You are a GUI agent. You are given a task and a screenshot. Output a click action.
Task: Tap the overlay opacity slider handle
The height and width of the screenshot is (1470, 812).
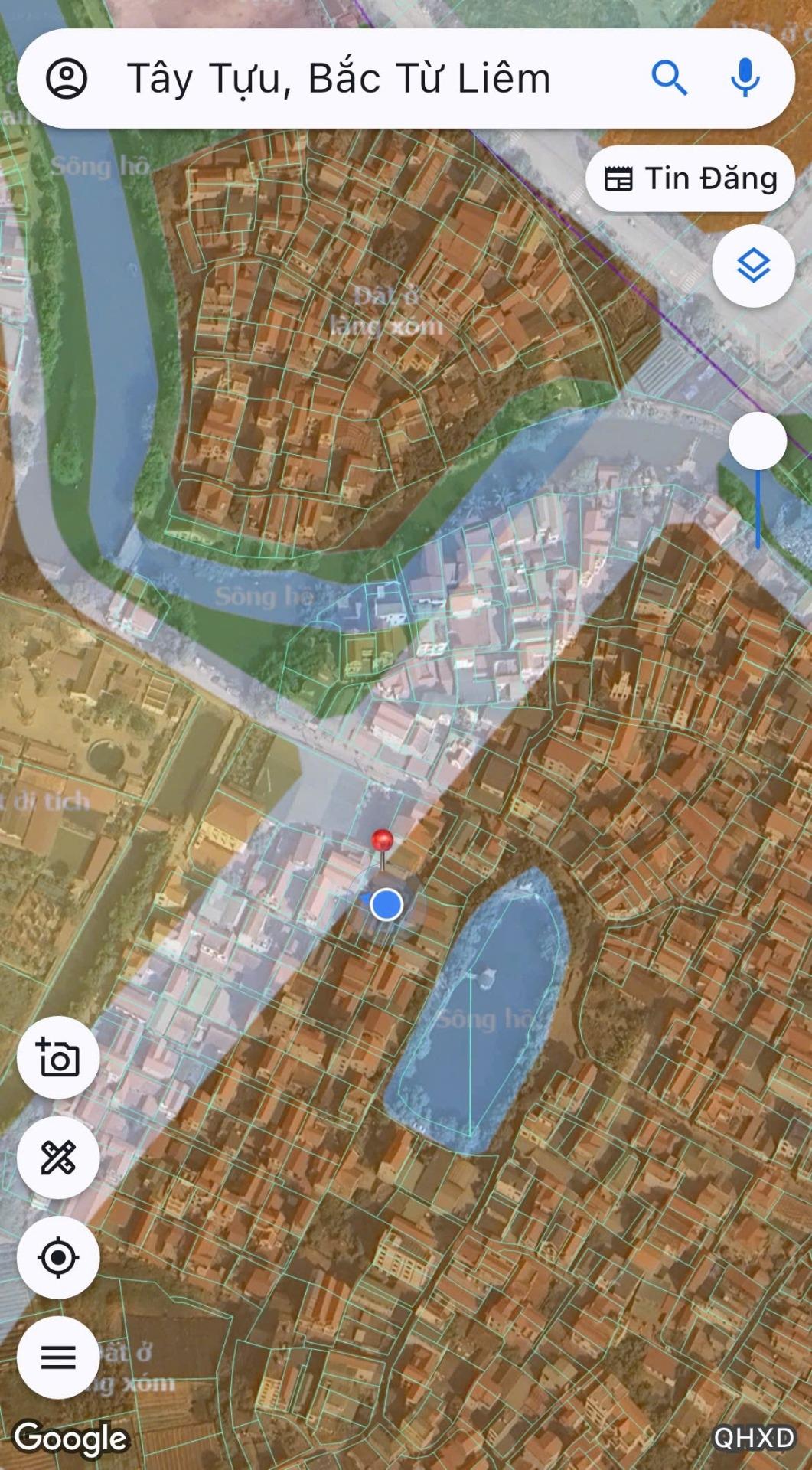point(758,441)
